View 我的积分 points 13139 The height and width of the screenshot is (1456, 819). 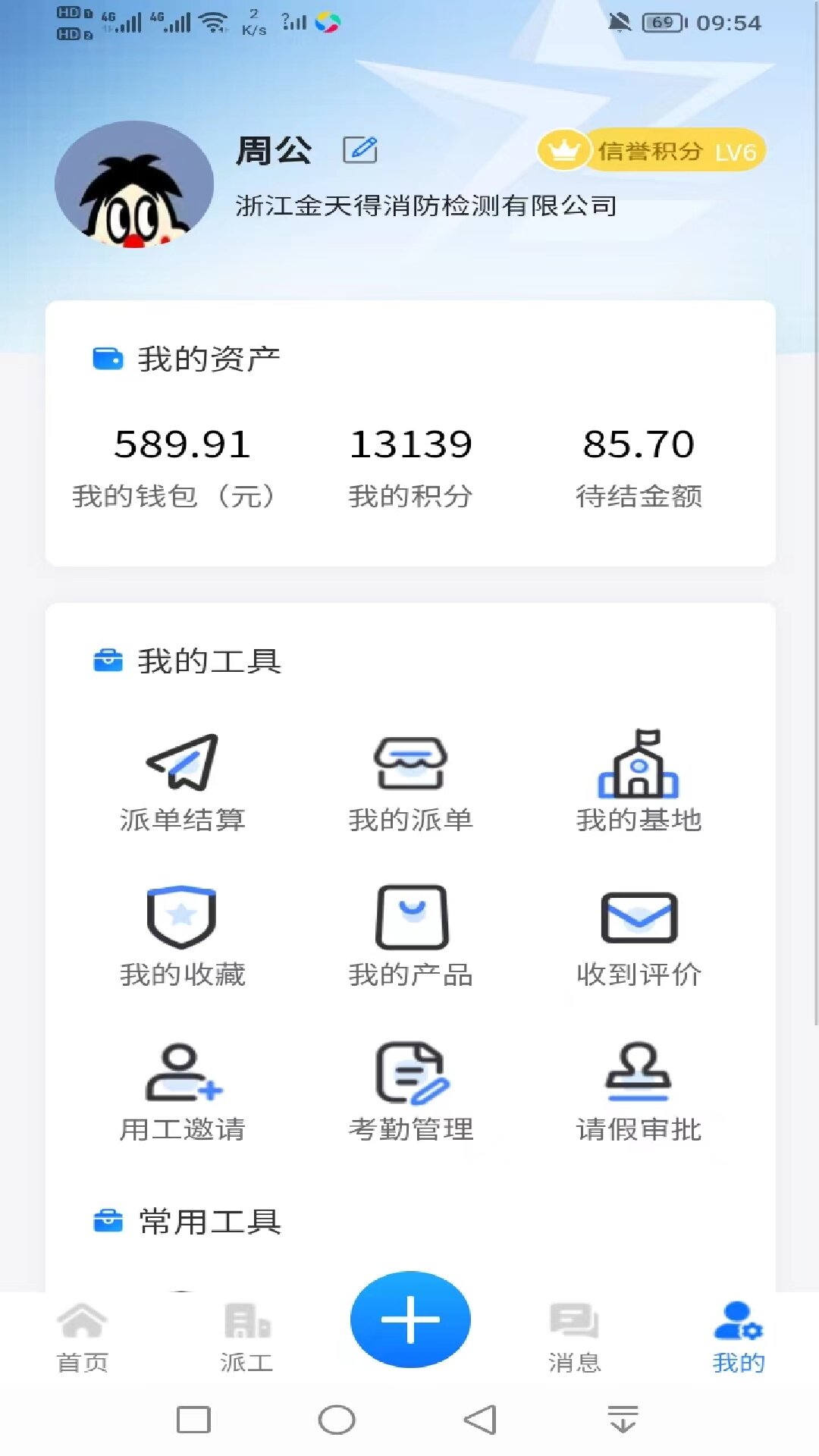(x=412, y=466)
